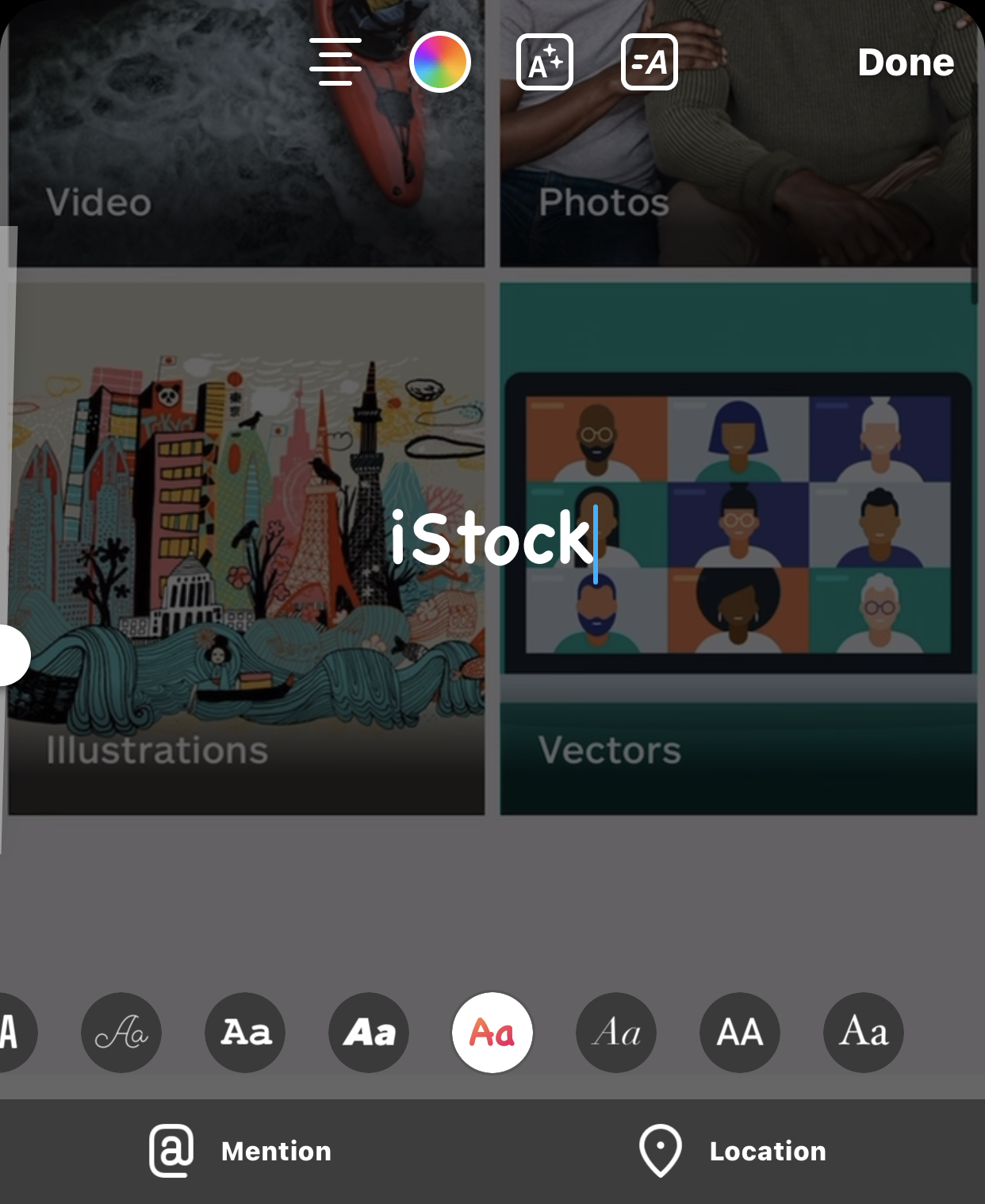Tap Done to finish editing text
The width and height of the screenshot is (985, 1204).
coord(906,63)
